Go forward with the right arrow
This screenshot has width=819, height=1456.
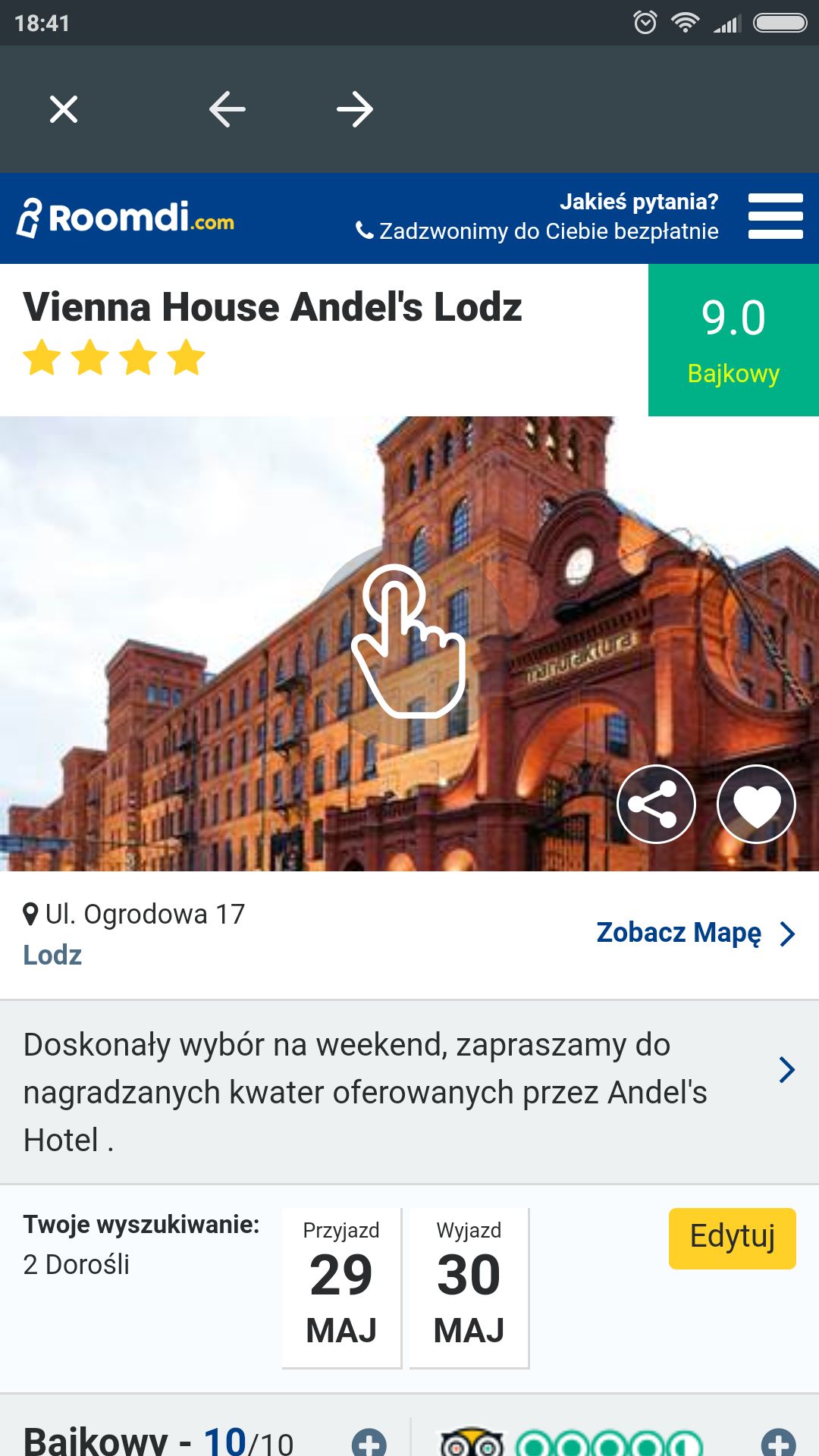point(355,109)
